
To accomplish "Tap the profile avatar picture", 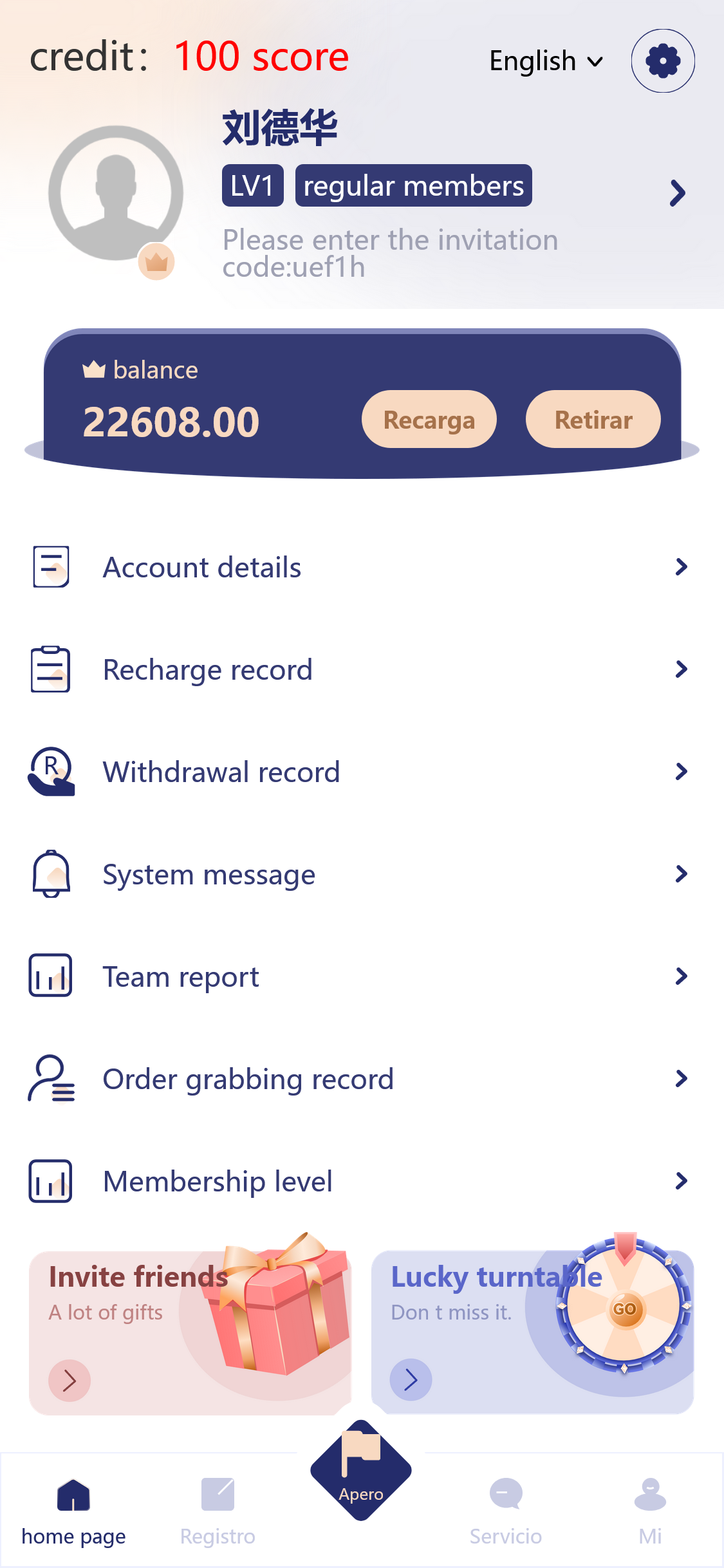I will point(116,193).
